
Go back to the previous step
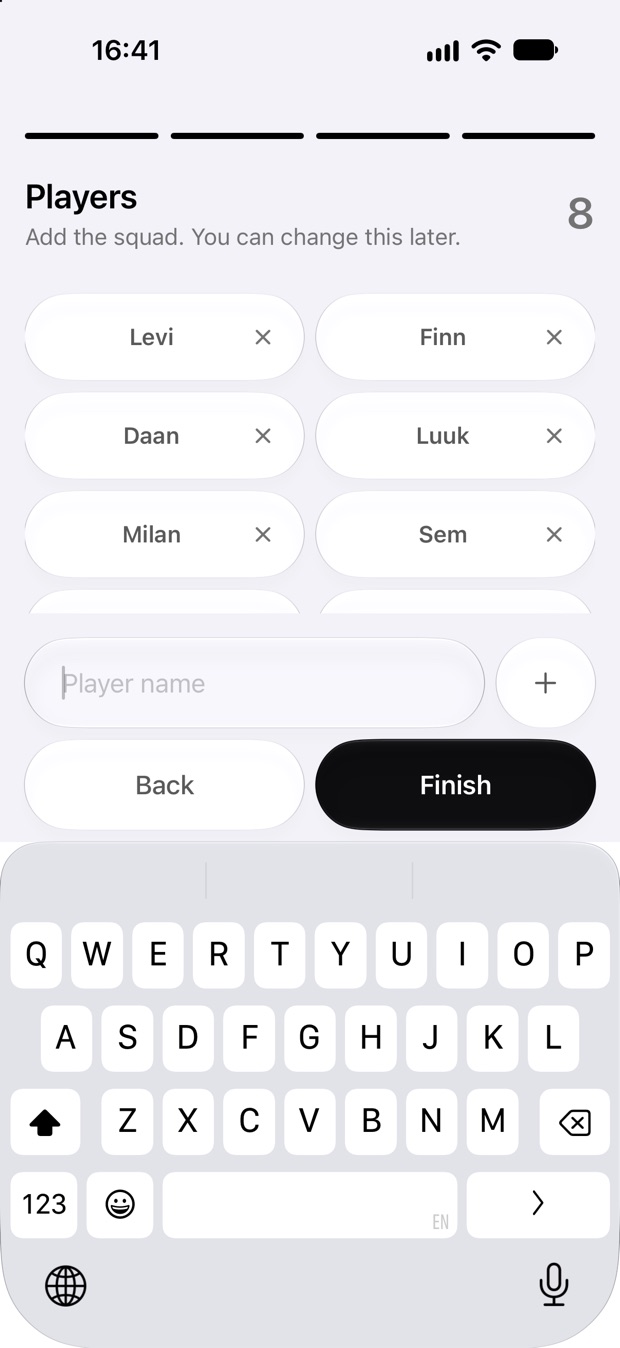[164, 785]
